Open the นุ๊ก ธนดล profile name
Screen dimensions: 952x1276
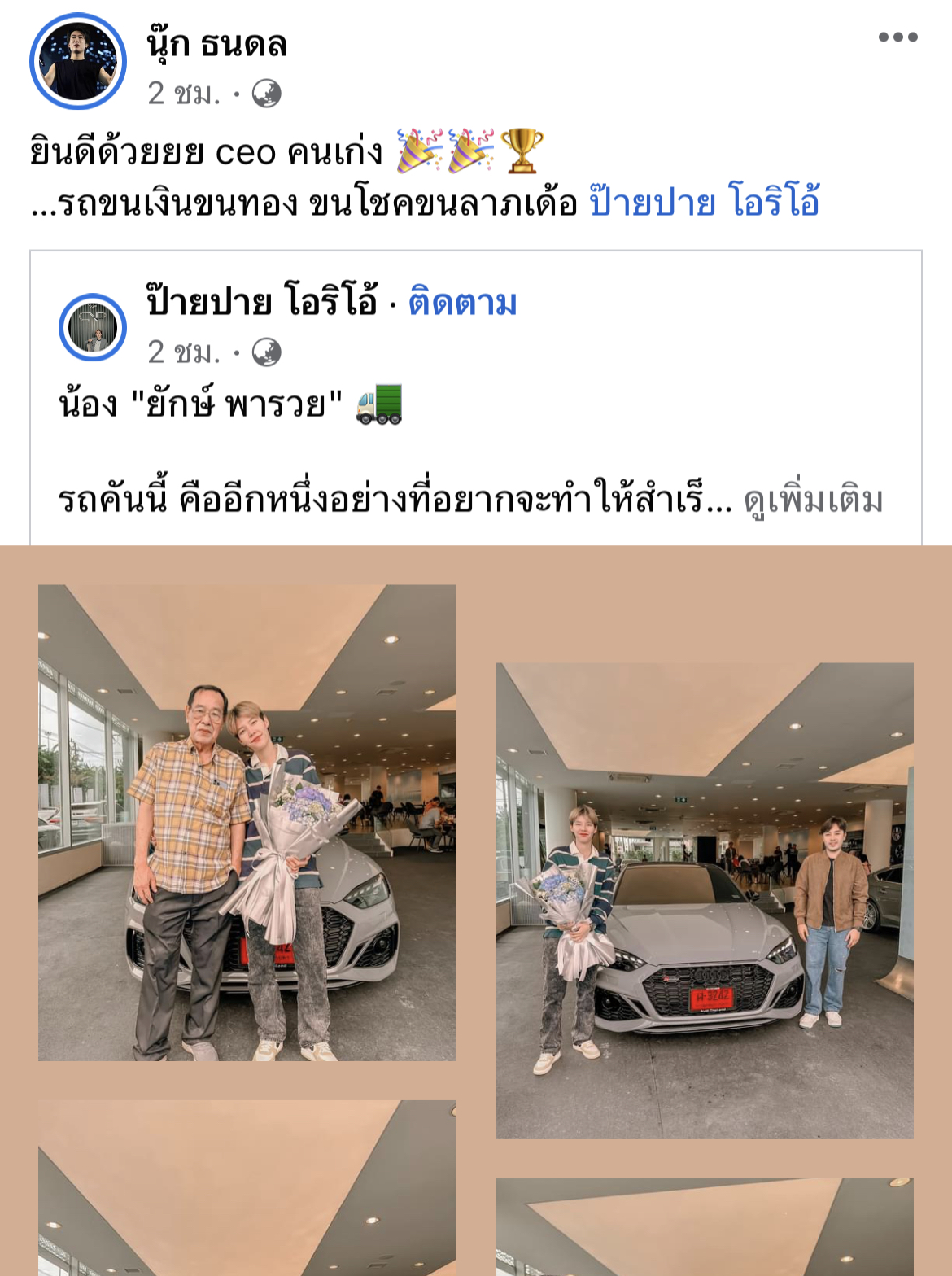pyautogui.click(x=216, y=42)
